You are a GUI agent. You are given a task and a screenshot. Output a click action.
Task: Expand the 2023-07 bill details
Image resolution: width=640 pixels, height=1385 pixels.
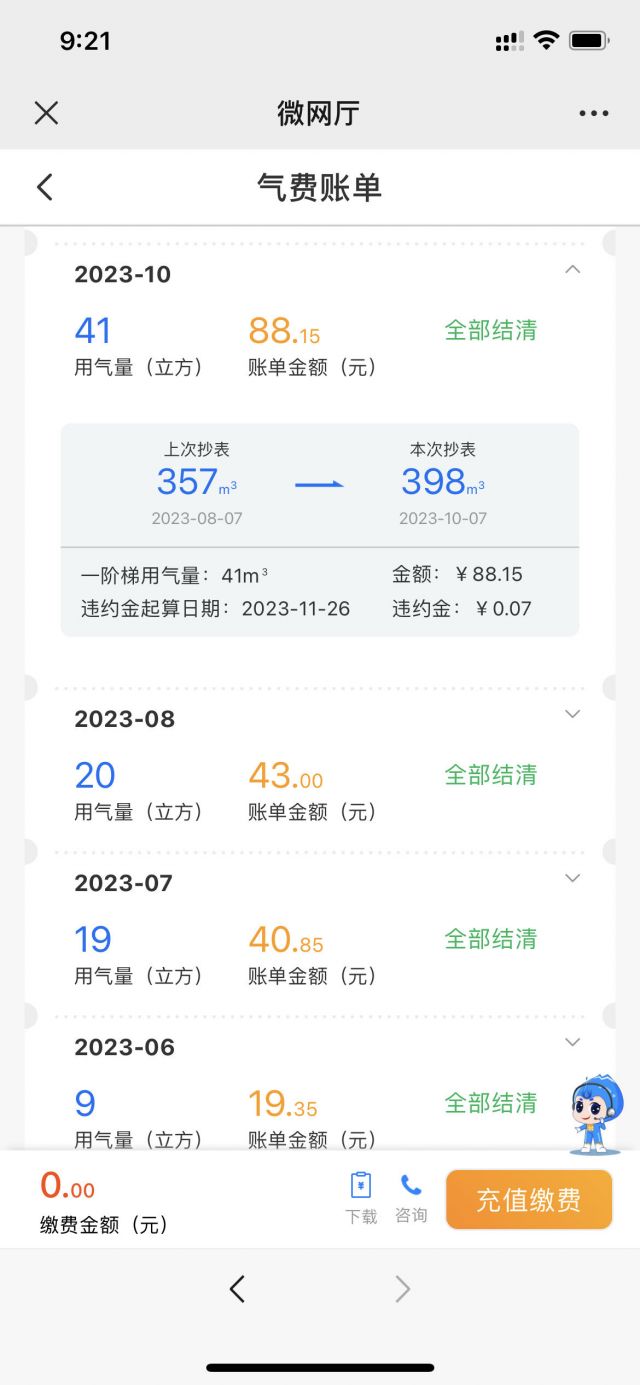pos(572,878)
